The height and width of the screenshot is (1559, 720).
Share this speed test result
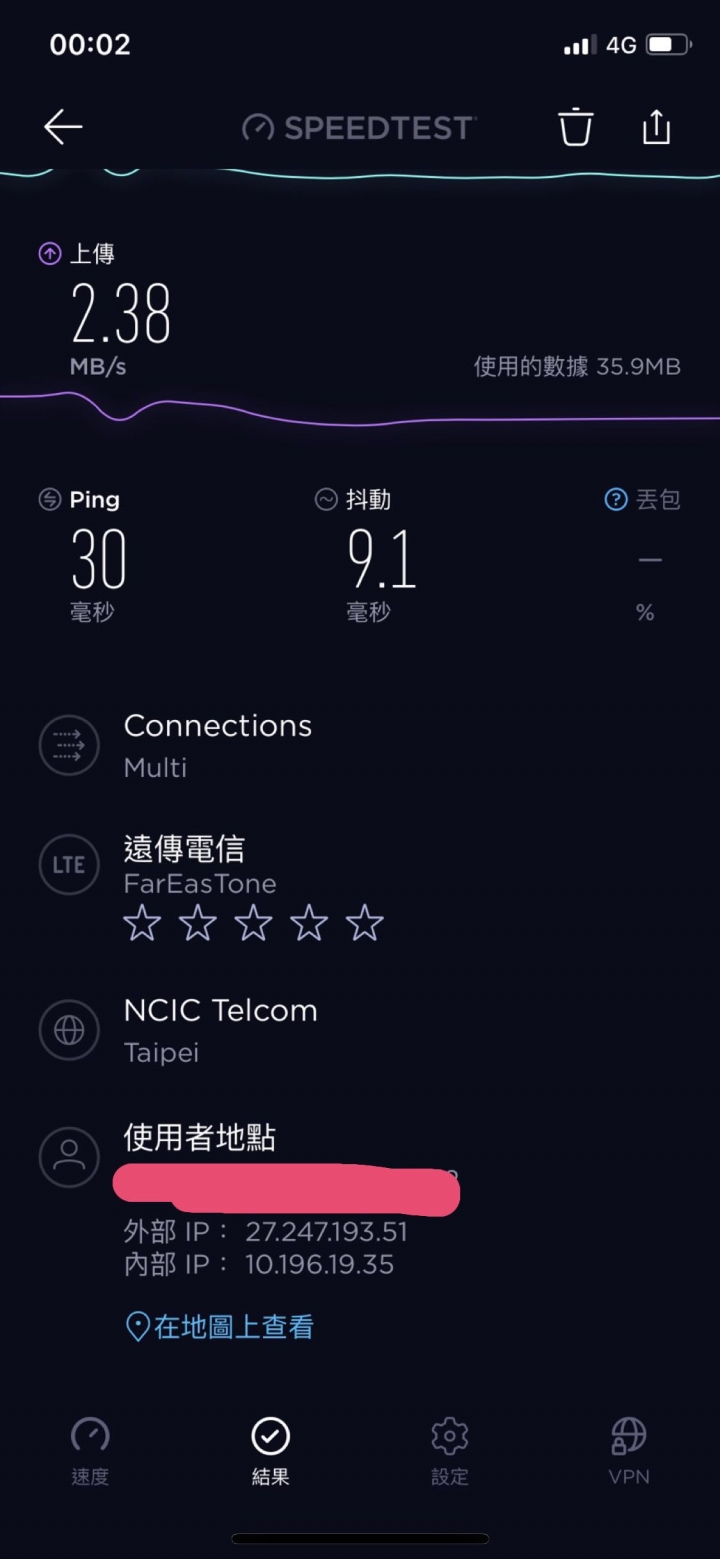pos(656,126)
